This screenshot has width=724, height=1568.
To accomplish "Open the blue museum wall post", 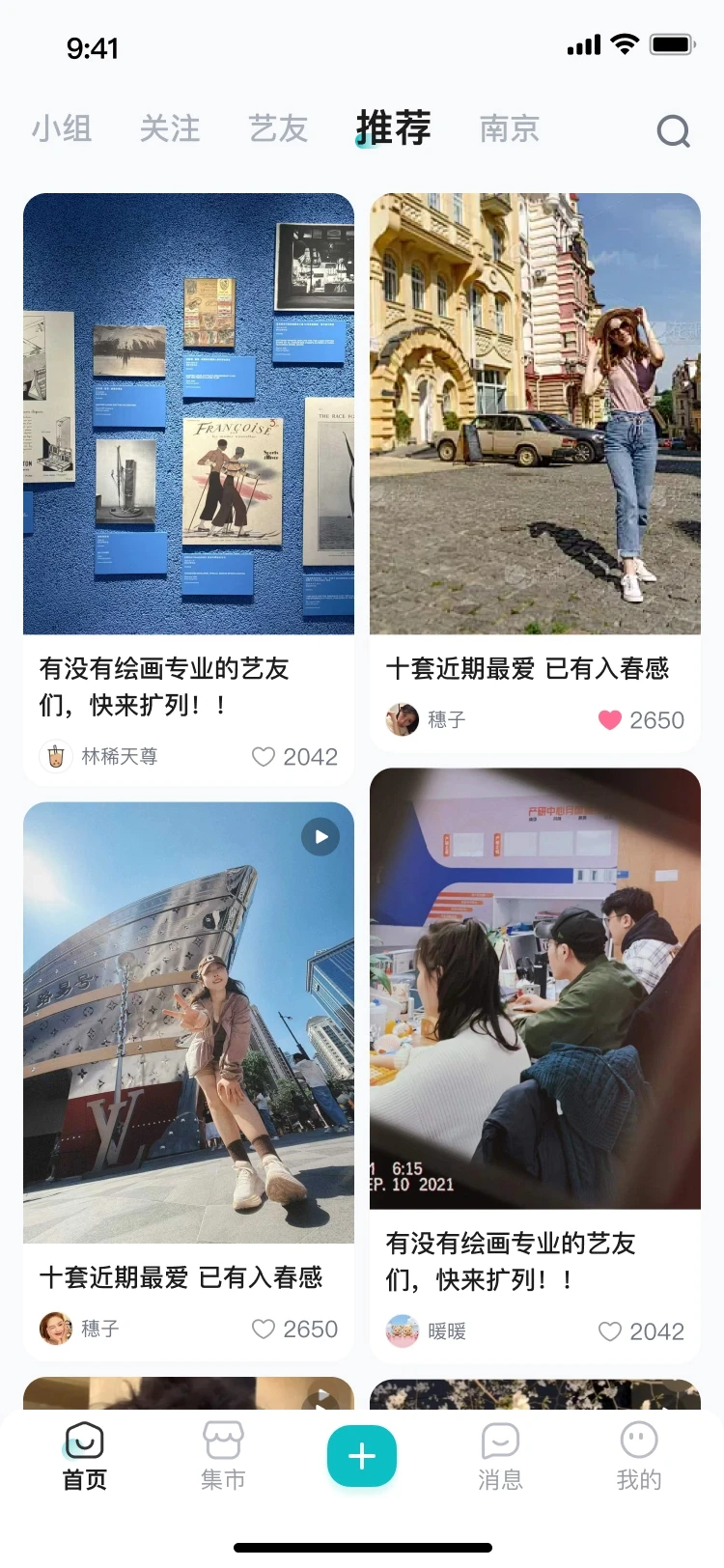I will (x=189, y=414).
